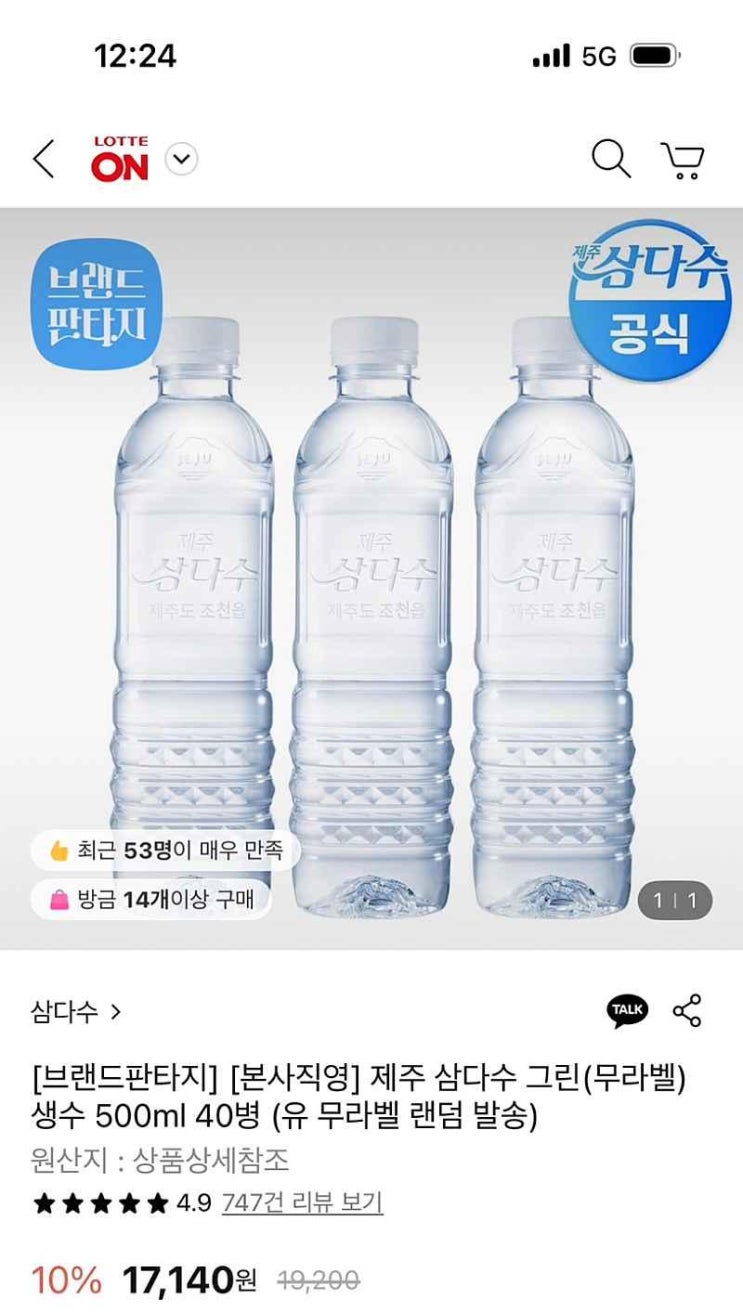
Task: Open the search magnifier
Action: (610, 159)
